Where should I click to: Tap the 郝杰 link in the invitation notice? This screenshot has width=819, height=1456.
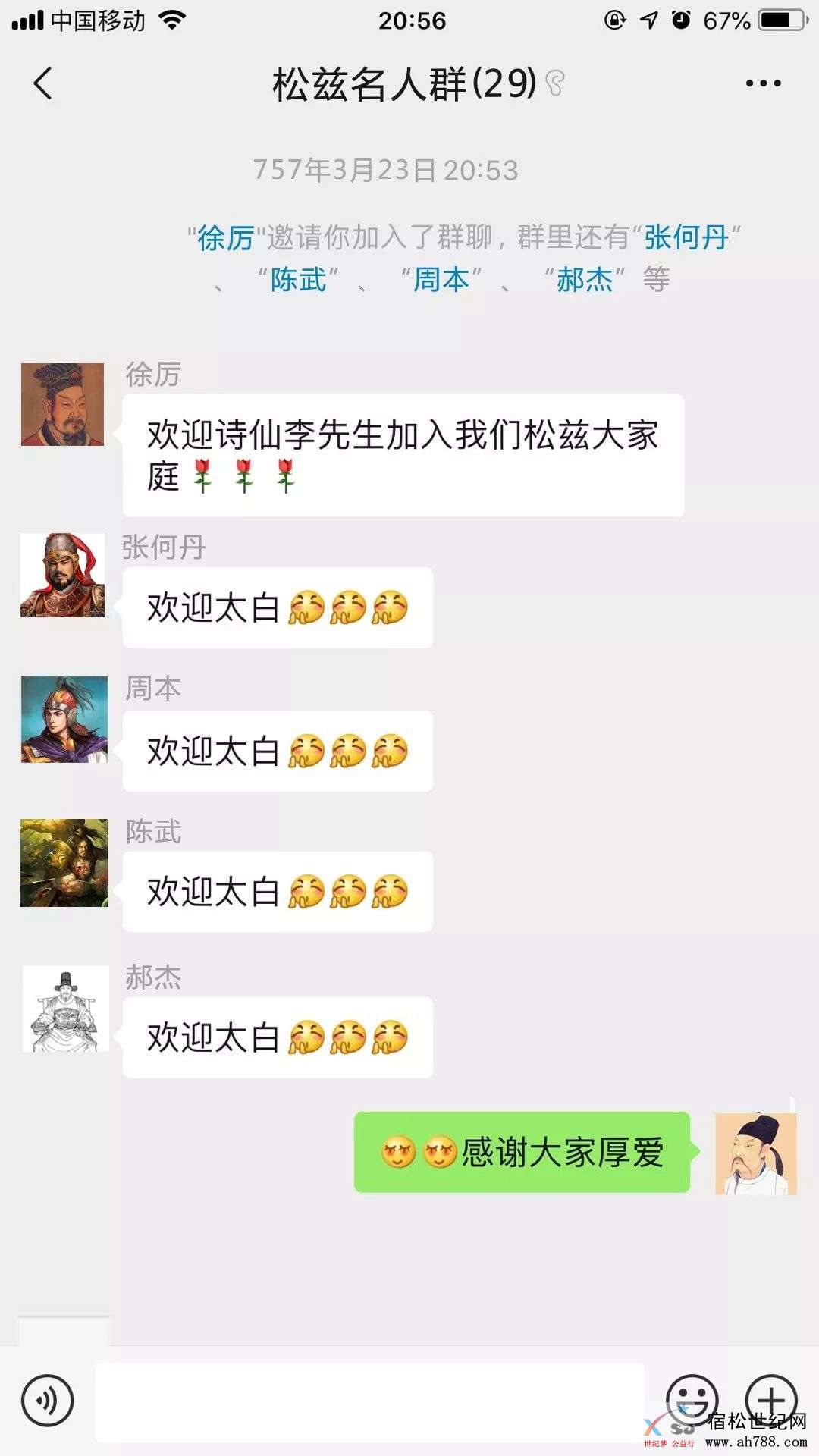[x=584, y=280]
